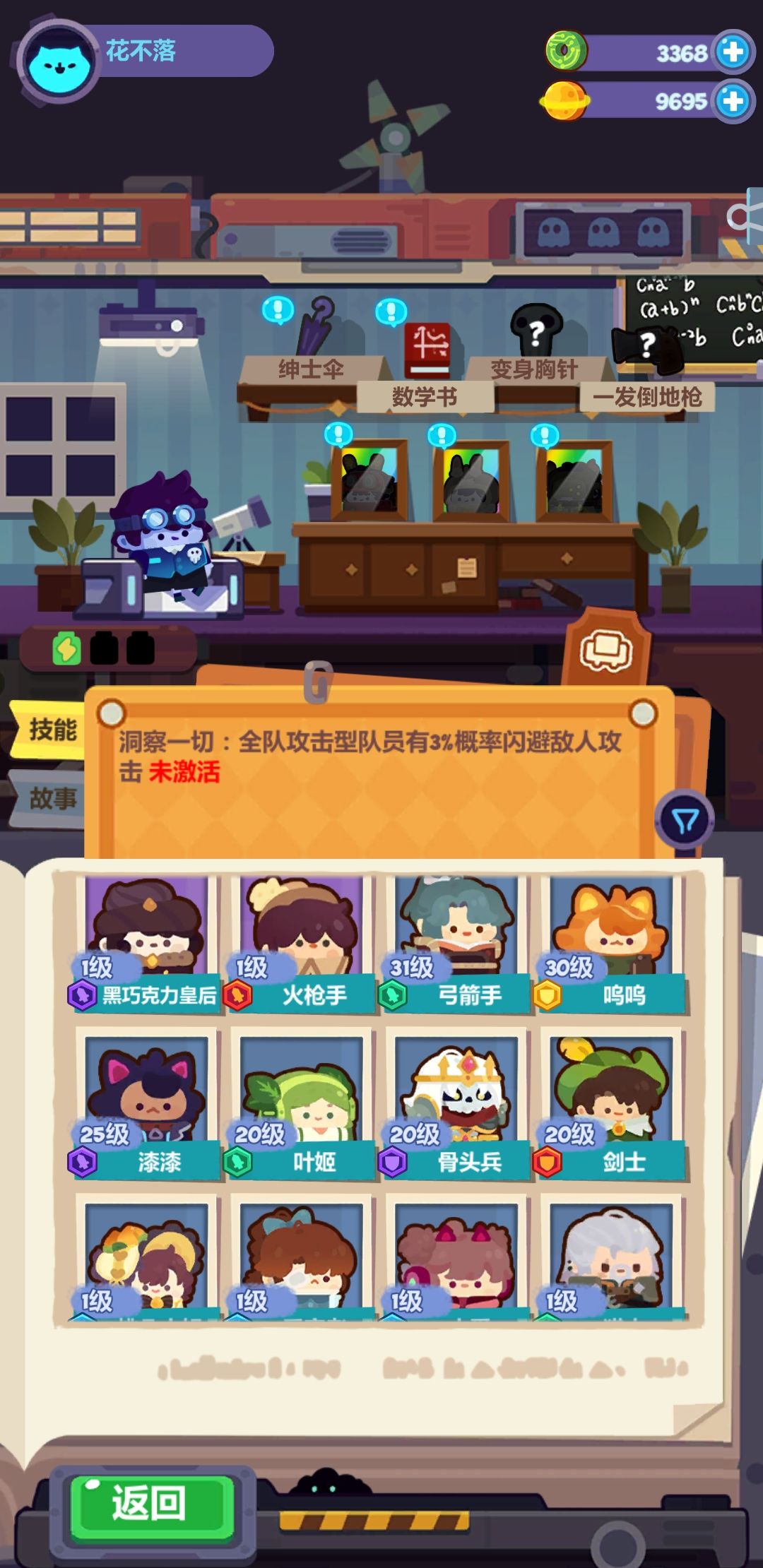This screenshot has width=763, height=1568.
Task: Tap the 一发倒地枪 gun item
Action: (x=646, y=346)
